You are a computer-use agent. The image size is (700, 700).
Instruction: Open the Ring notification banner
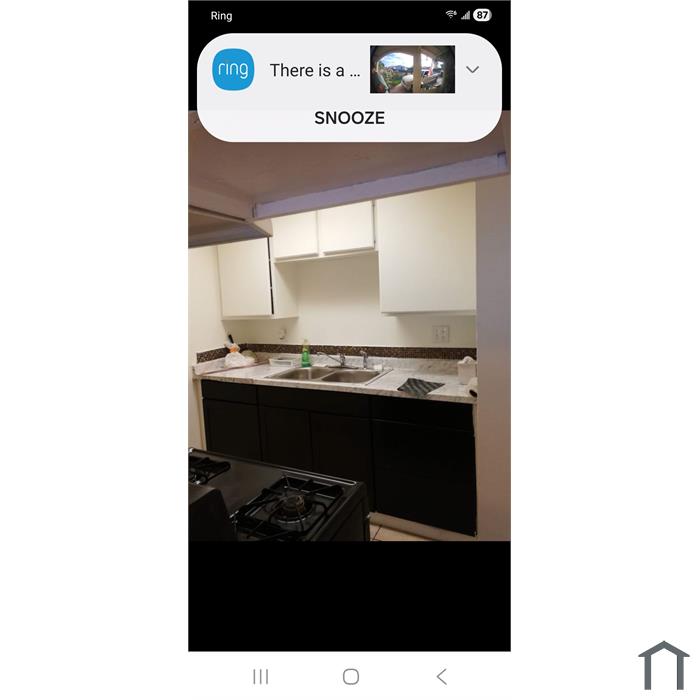coord(313,70)
